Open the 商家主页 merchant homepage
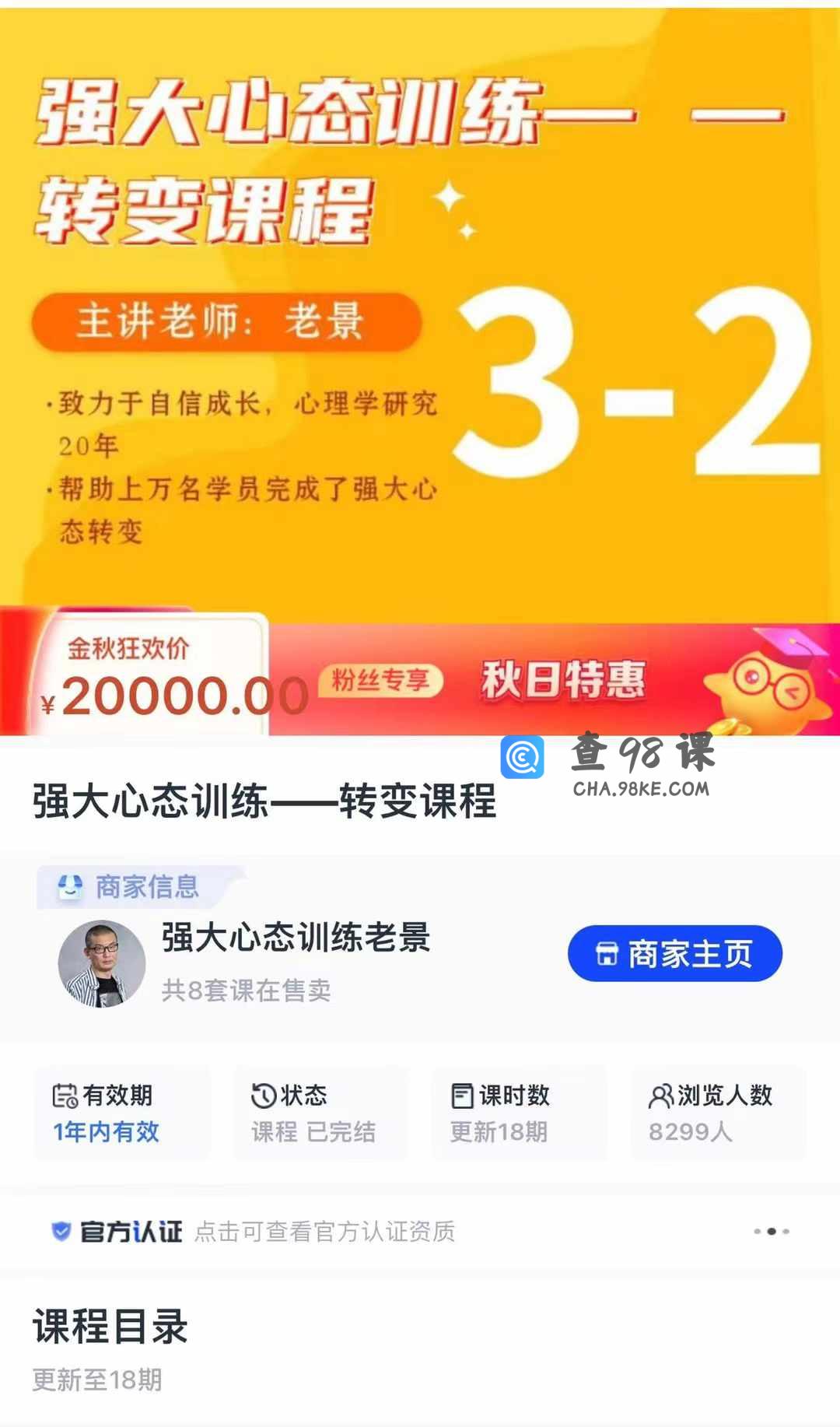The height and width of the screenshot is (1427, 840). point(674,953)
